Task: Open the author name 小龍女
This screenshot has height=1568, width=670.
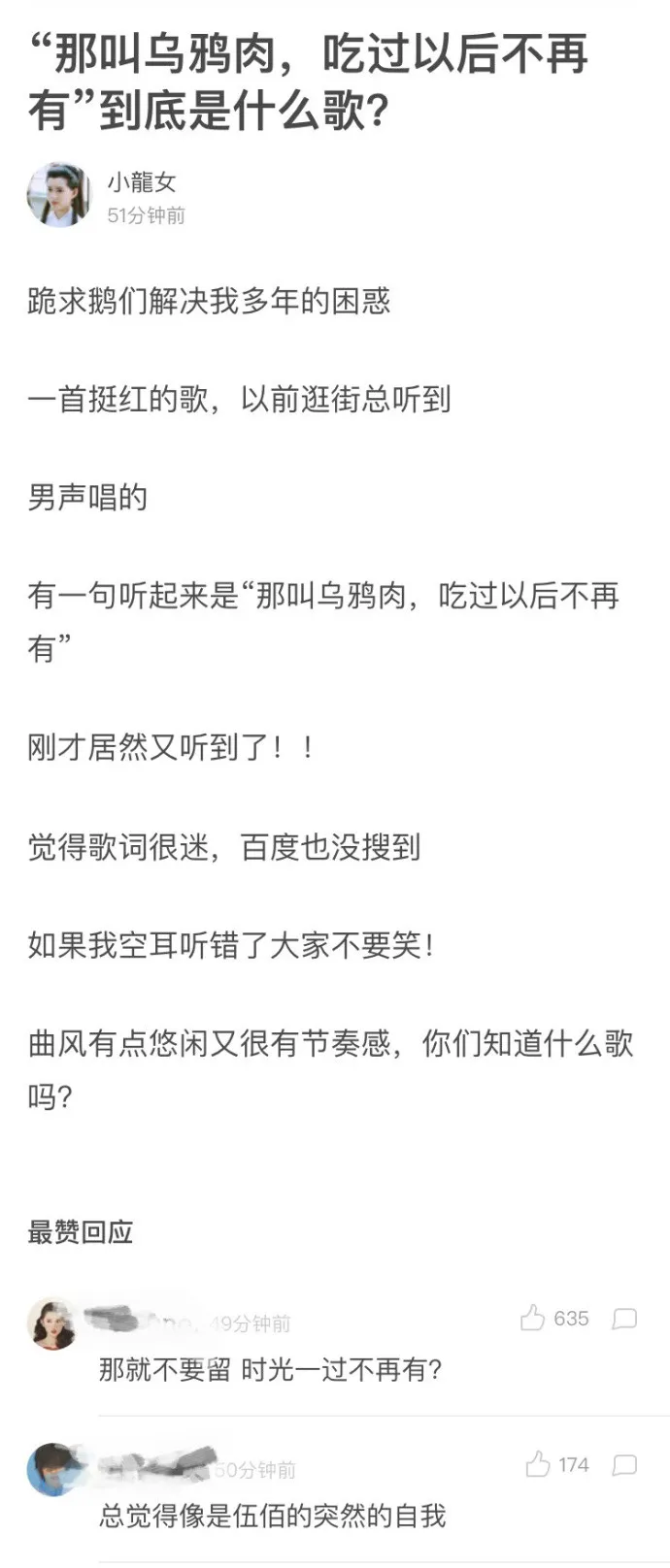Action: click(x=142, y=181)
